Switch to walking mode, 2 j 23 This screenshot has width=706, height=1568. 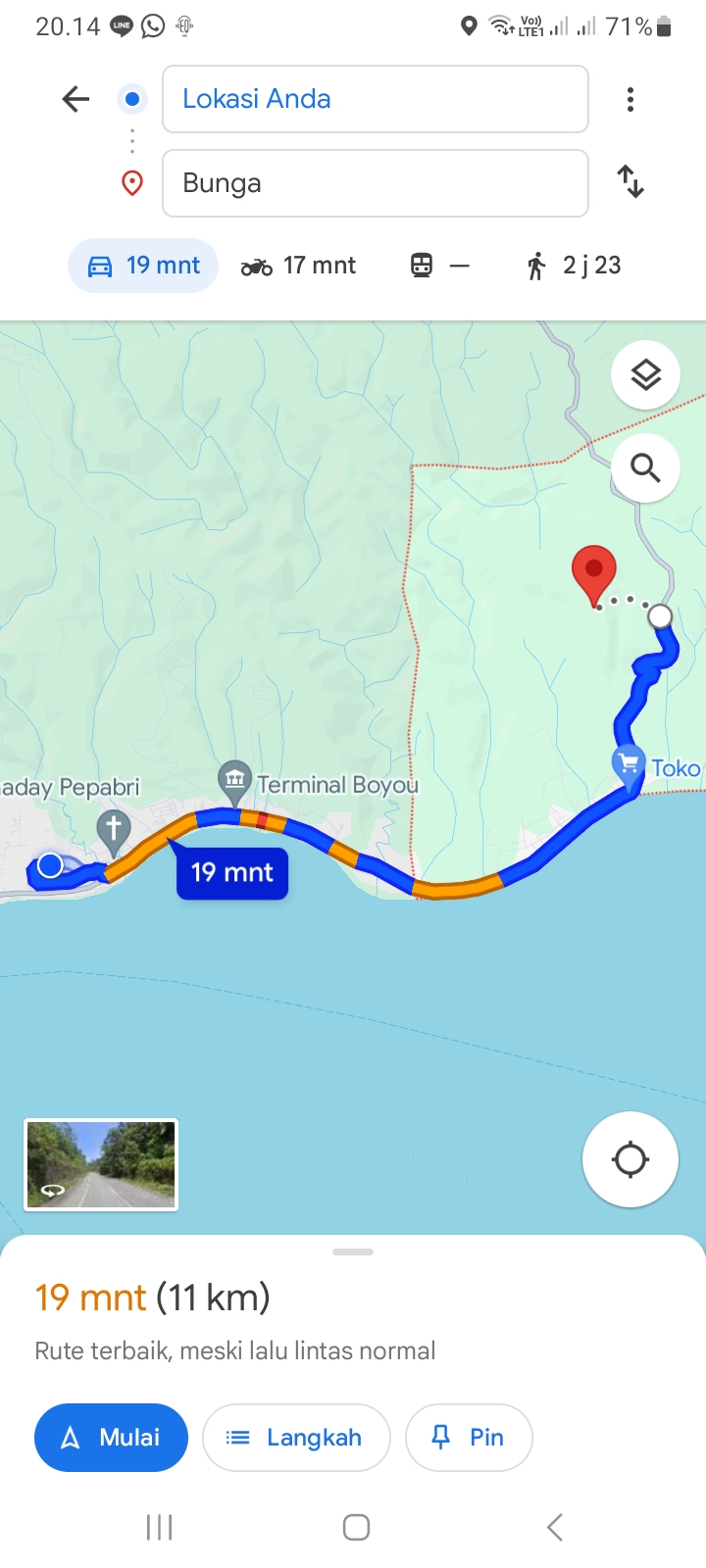pos(575,266)
